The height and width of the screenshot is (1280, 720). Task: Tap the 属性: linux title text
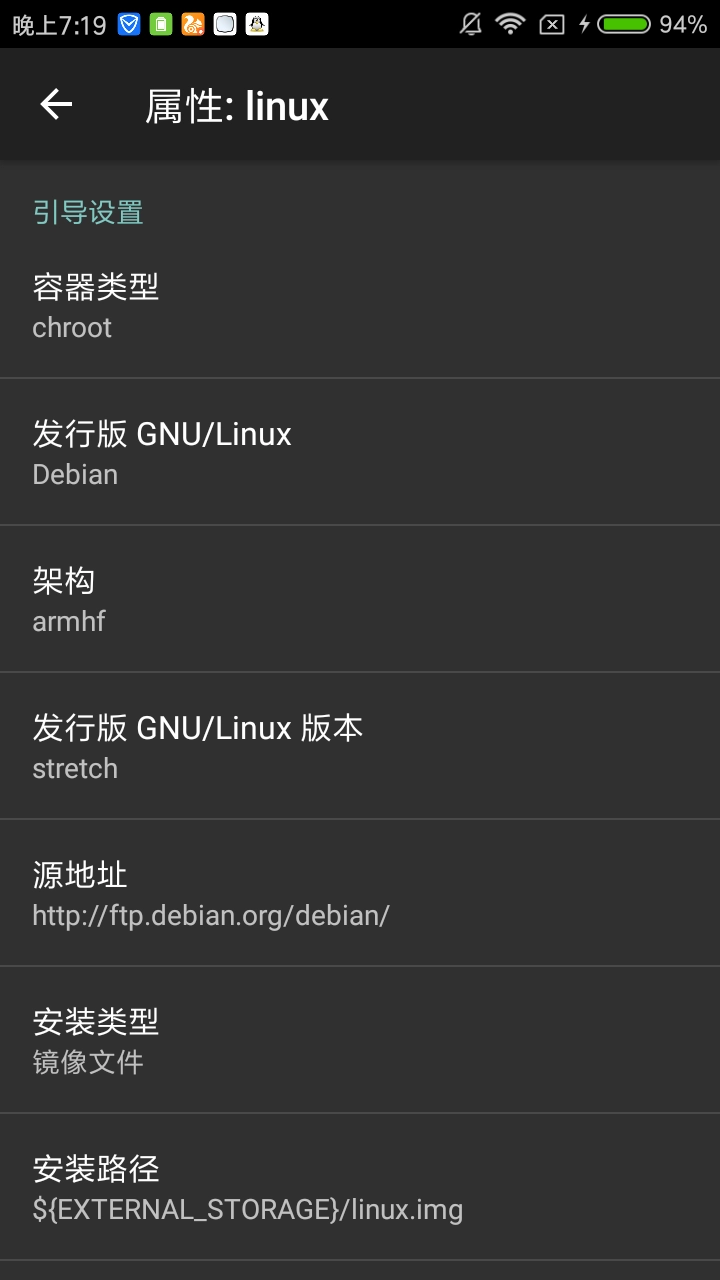click(x=235, y=104)
